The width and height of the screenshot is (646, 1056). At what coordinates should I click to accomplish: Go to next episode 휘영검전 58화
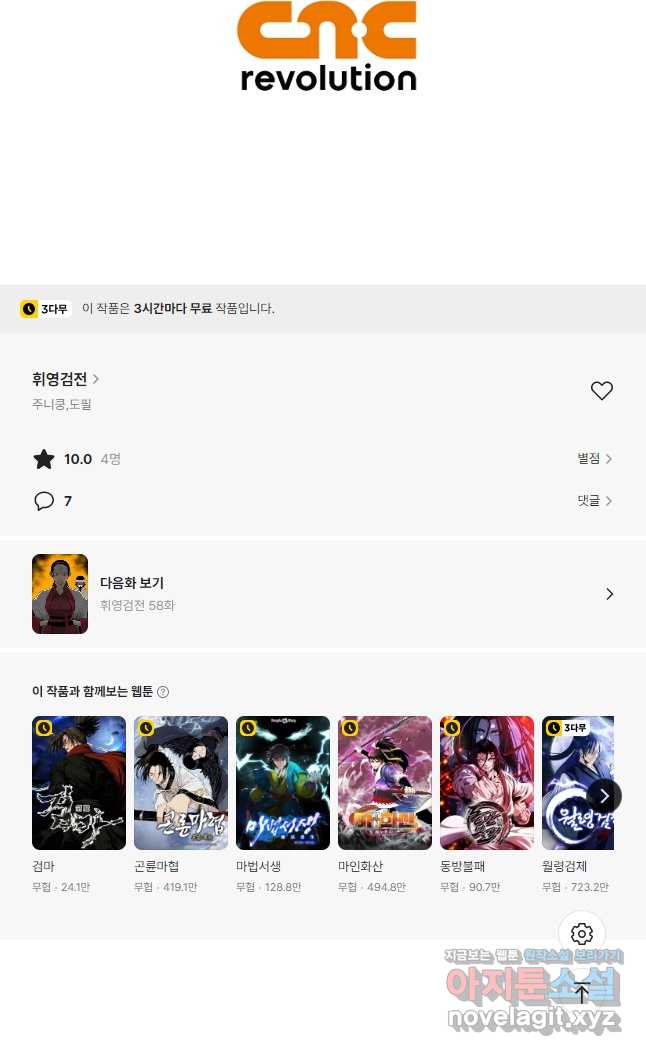click(322, 594)
